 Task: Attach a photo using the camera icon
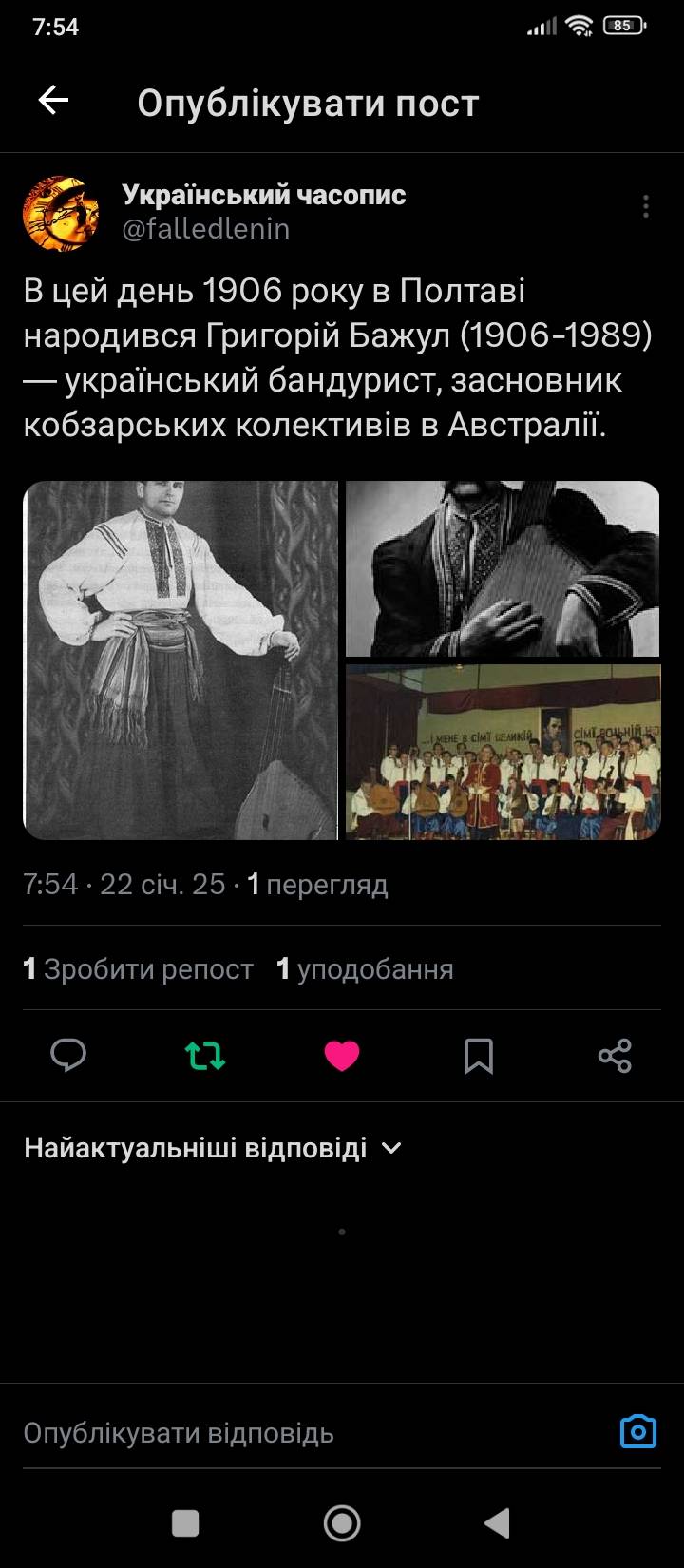click(x=637, y=1431)
